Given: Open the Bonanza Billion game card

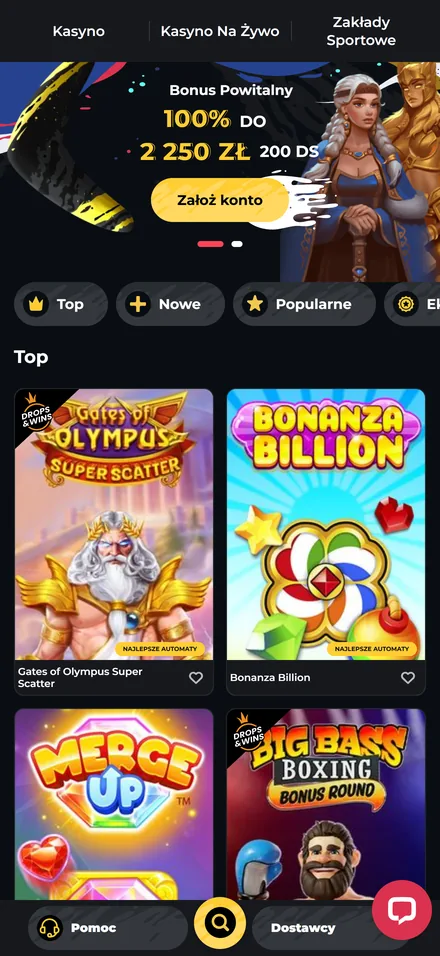Looking at the screenshot, I should [326, 524].
